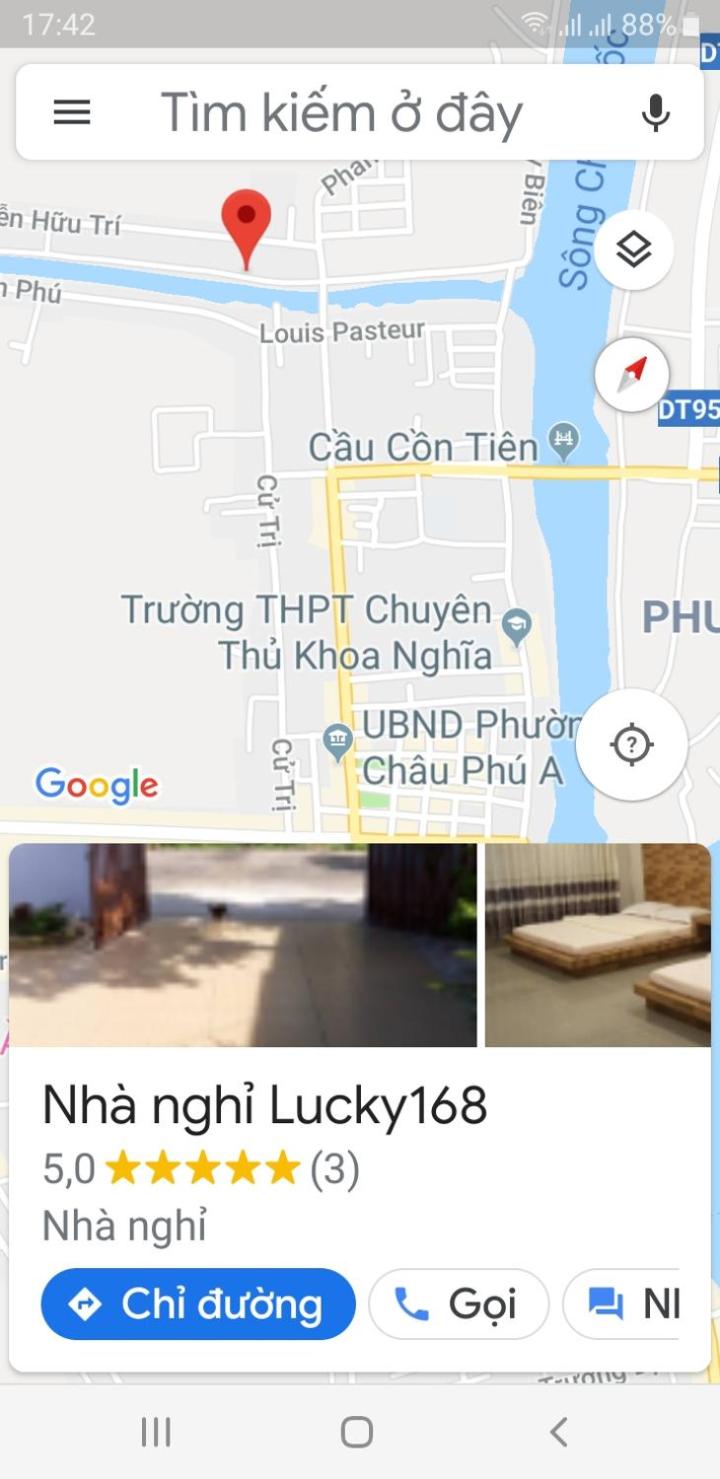Screen dimensions: 720x1479
Task: View the driveway photo of Nhà nghỉ Lucky168
Action: click(x=243, y=945)
